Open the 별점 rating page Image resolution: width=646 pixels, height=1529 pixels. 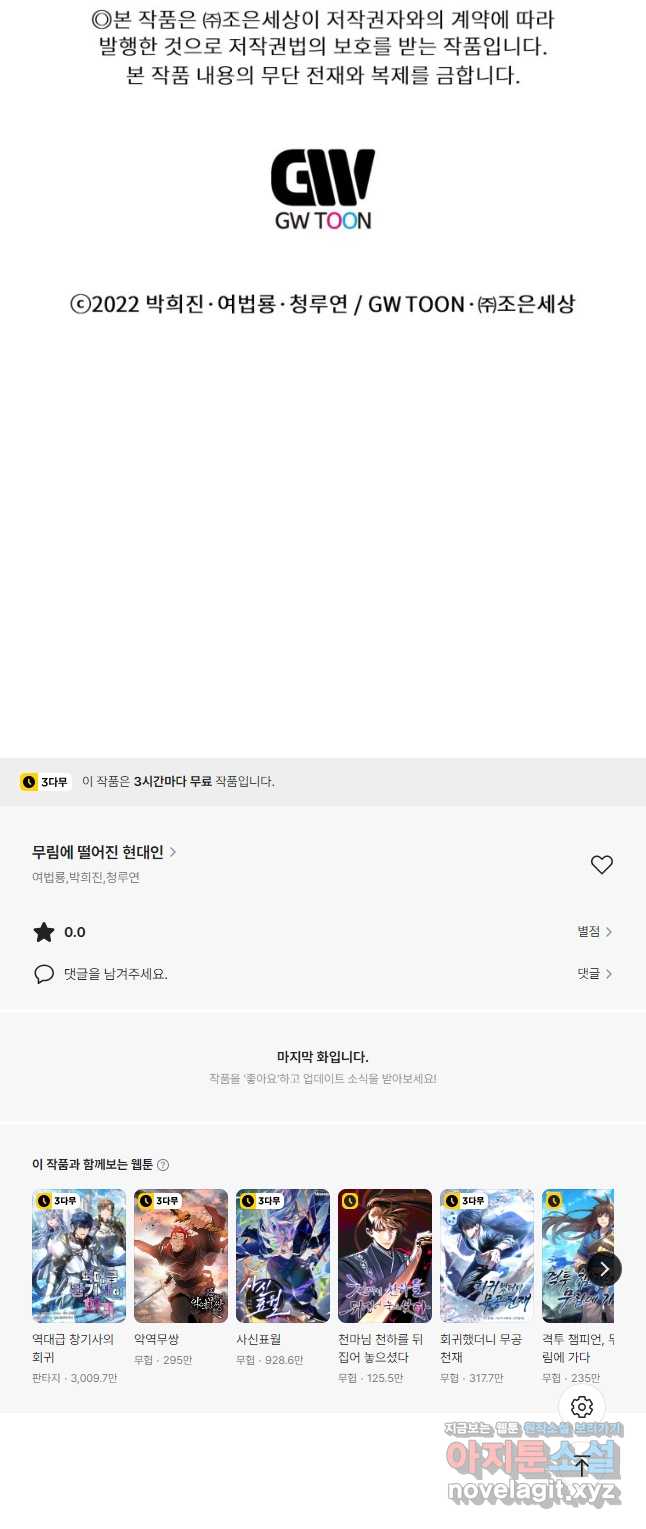point(594,932)
